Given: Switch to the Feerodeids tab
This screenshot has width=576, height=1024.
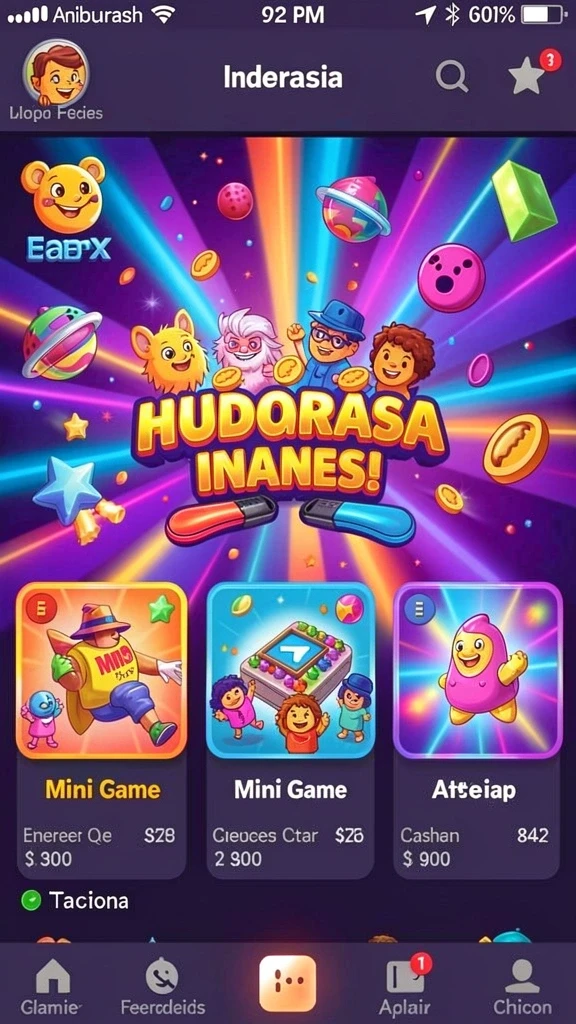Looking at the screenshot, I should point(163,986).
